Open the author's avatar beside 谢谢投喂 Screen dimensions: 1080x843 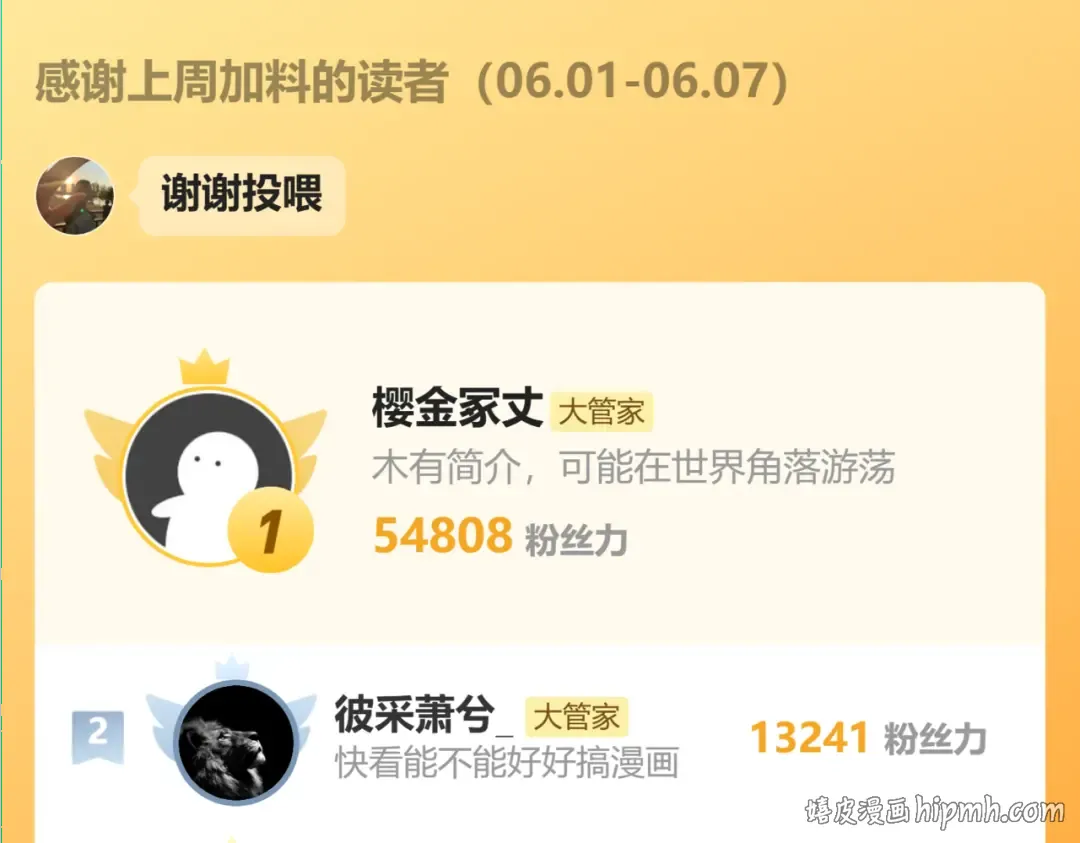[74, 196]
